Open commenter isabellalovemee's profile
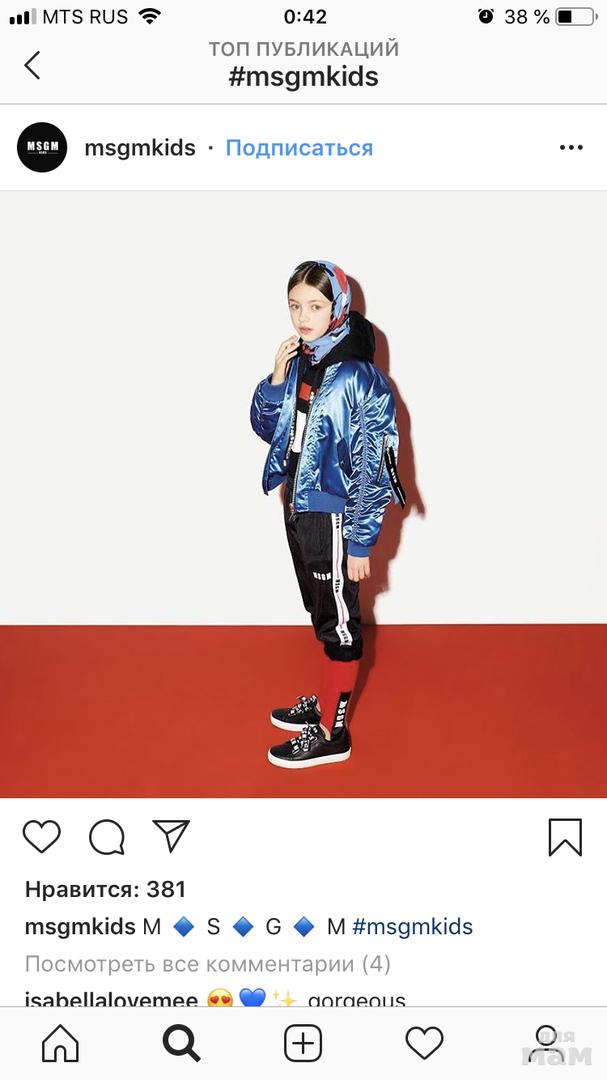Image resolution: width=607 pixels, height=1080 pixels. 110,999
